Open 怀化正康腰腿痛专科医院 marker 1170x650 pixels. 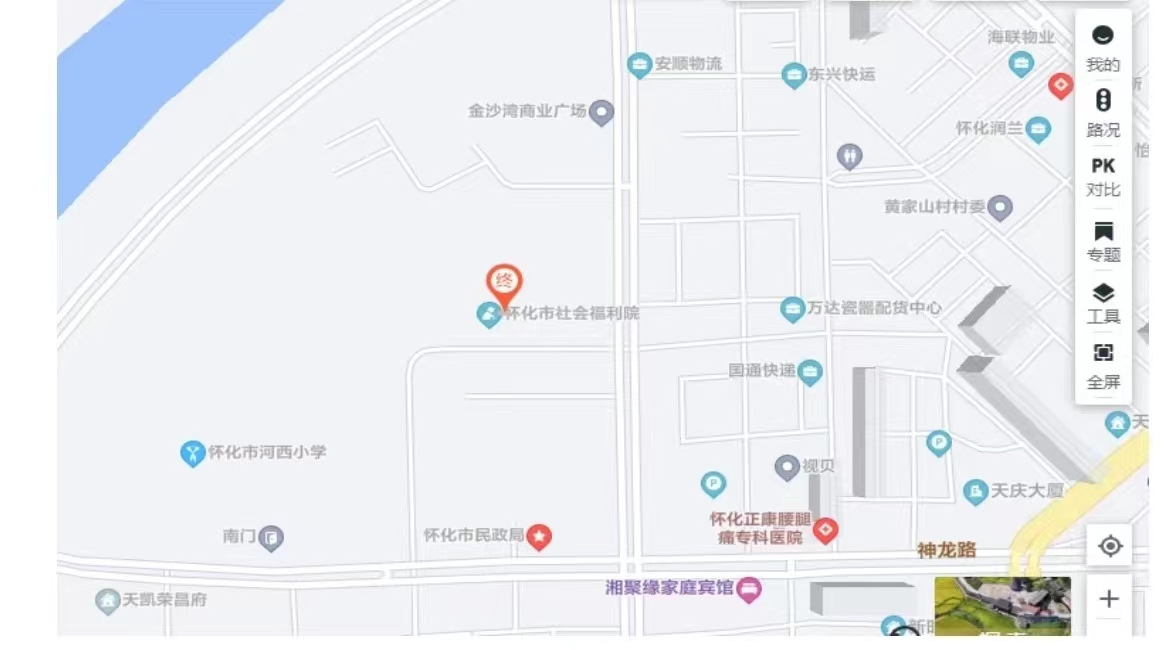pos(825,530)
